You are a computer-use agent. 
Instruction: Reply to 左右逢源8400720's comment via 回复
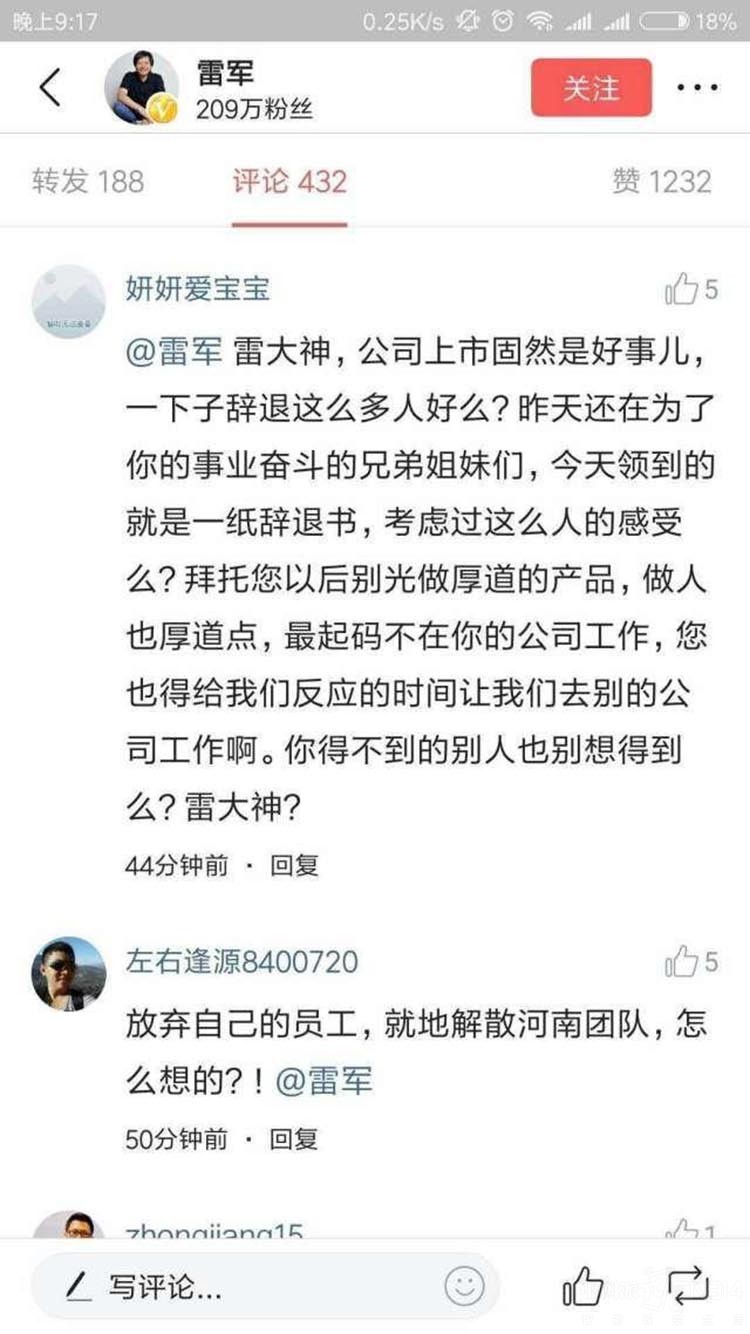(294, 1138)
